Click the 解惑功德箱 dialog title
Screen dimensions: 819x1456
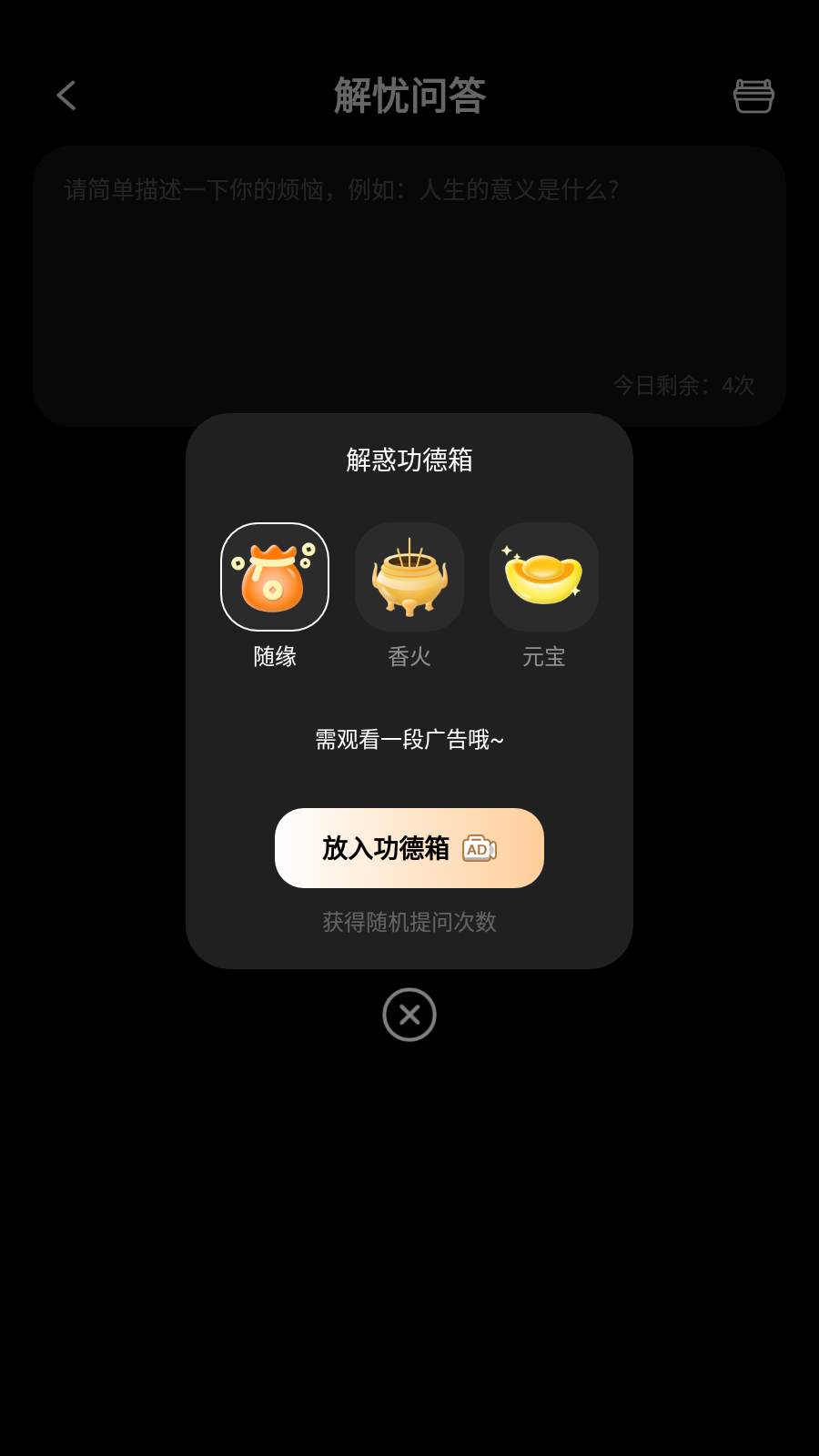pos(408,461)
